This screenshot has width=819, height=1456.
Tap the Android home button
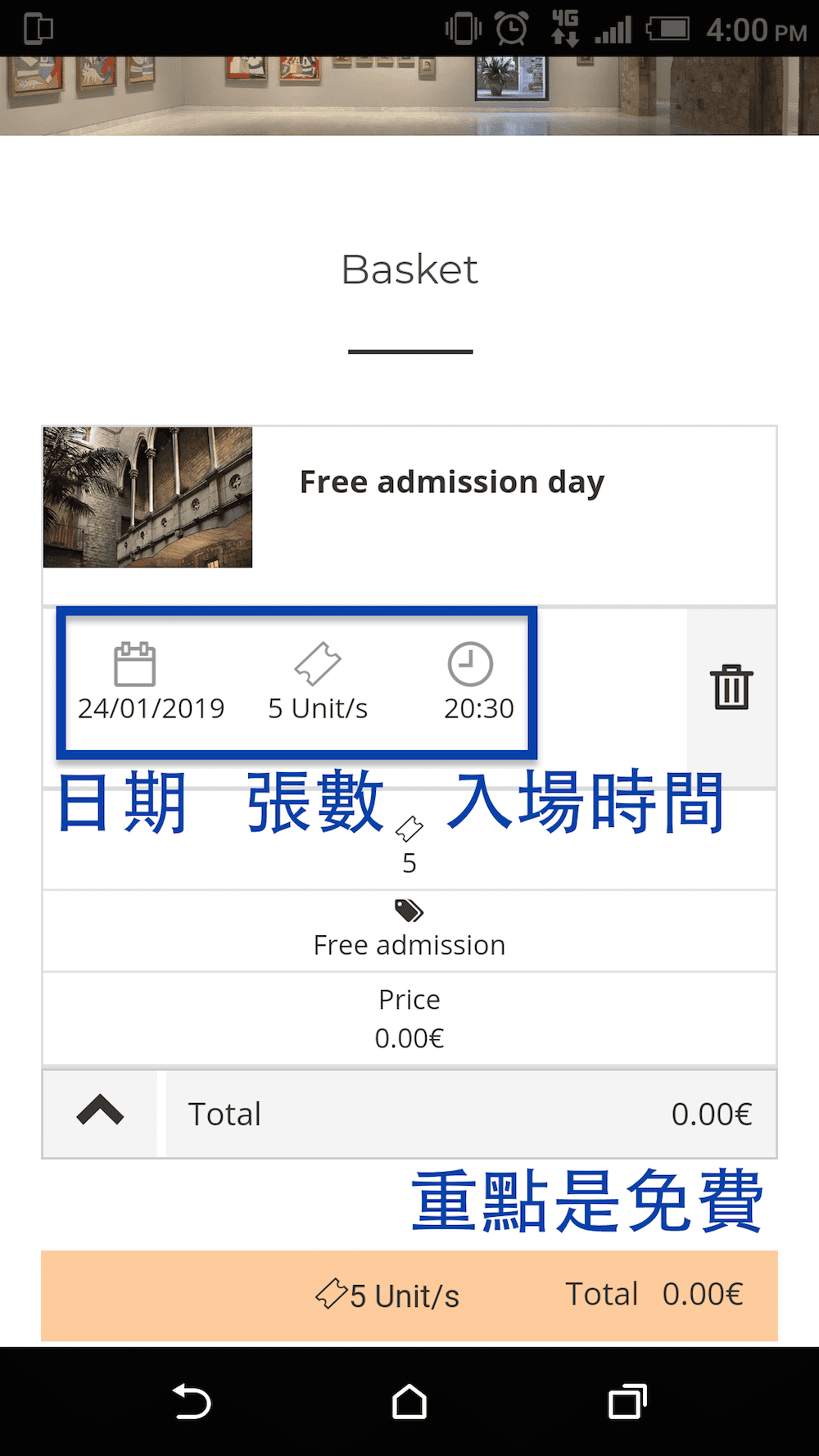pos(409,1402)
